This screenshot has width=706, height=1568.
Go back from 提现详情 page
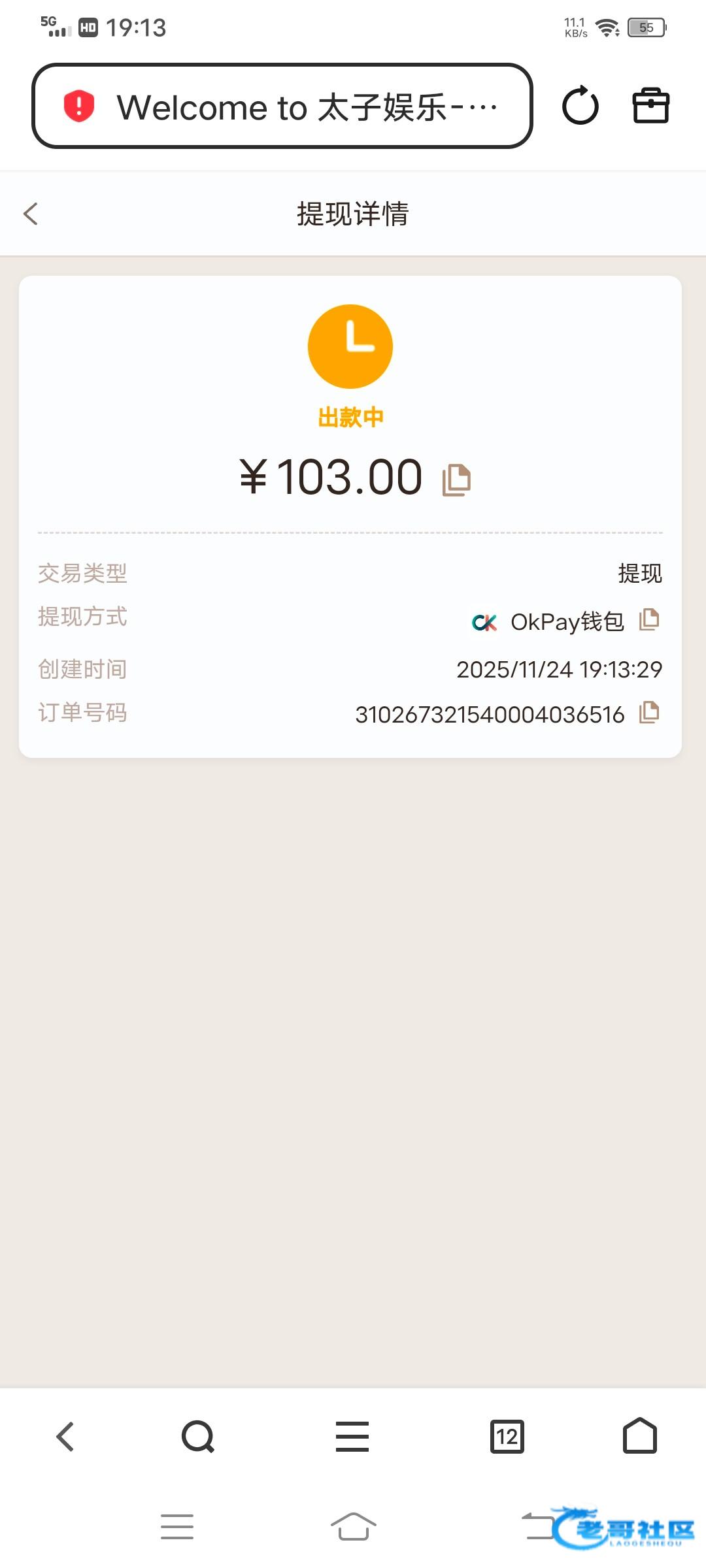click(31, 214)
